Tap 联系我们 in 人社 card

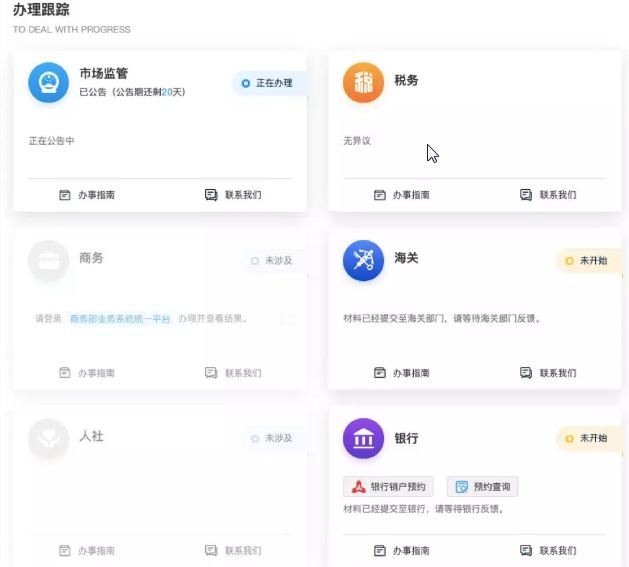tap(233, 550)
